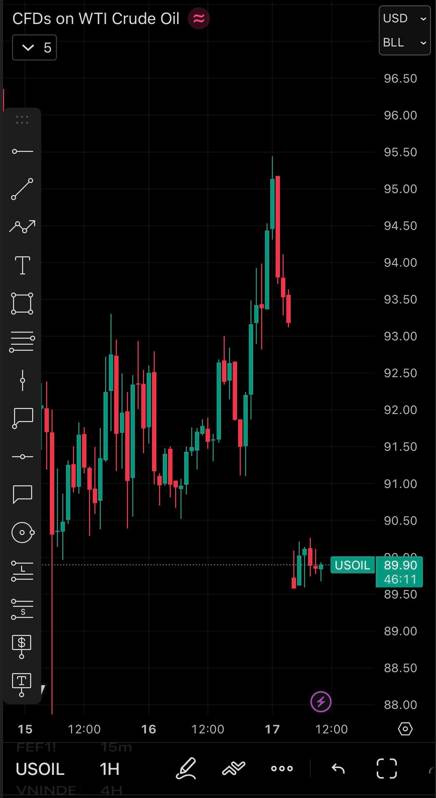Image resolution: width=436 pixels, height=798 pixels.
Task: Enter fullscreen chart mode
Action: click(x=387, y=768)
